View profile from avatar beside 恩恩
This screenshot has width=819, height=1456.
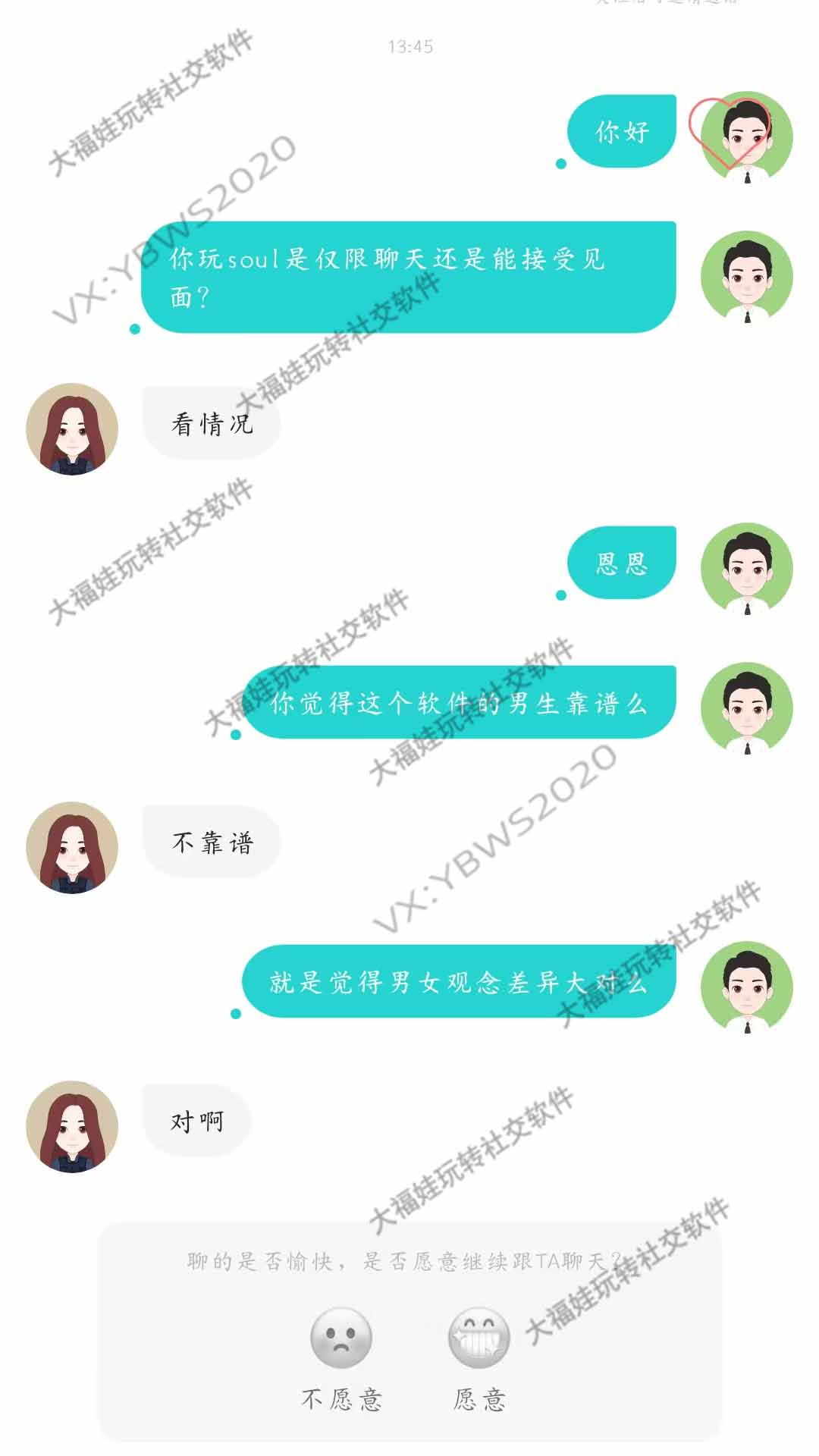(x=746, y=569)
